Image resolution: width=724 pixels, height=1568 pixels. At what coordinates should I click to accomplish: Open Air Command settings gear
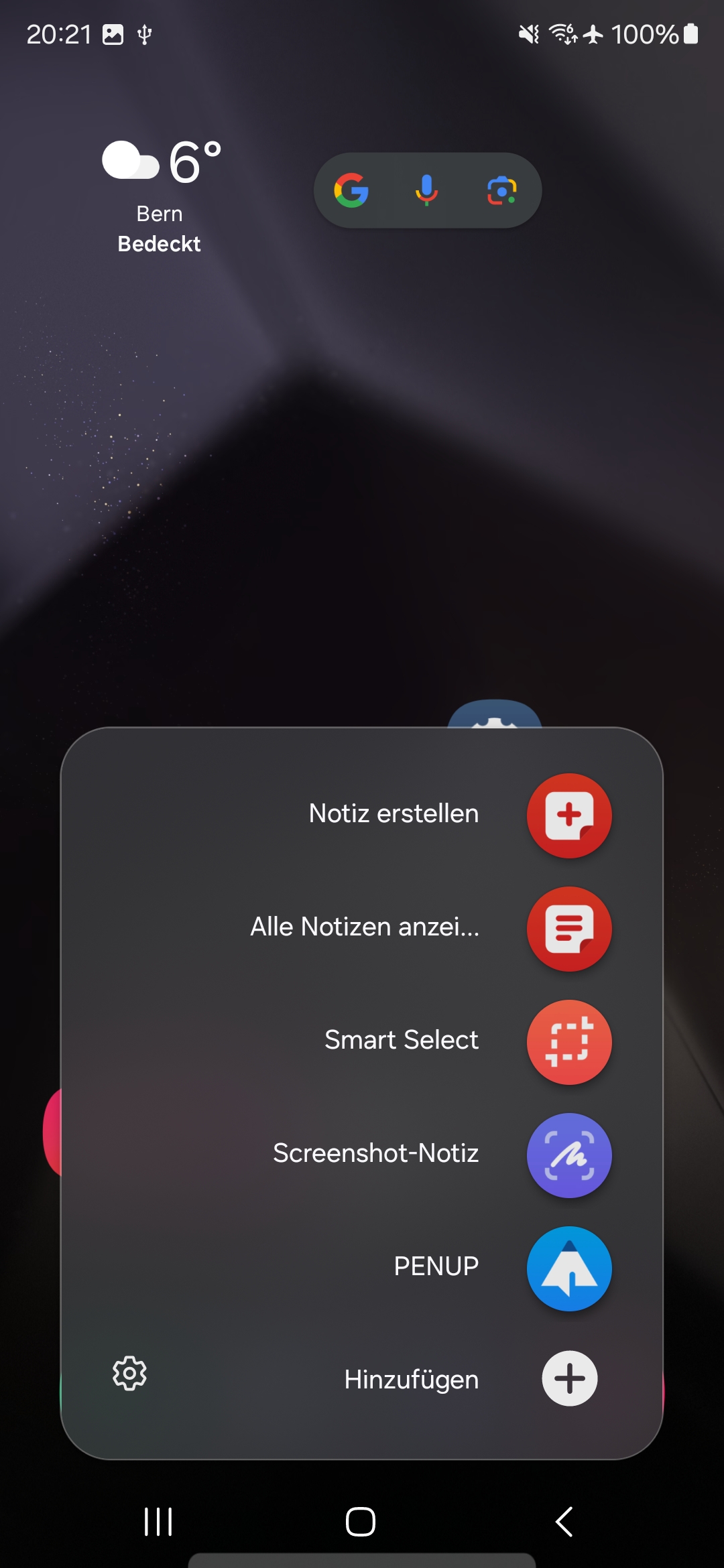pyautogui.click(x=129, y=1374)
